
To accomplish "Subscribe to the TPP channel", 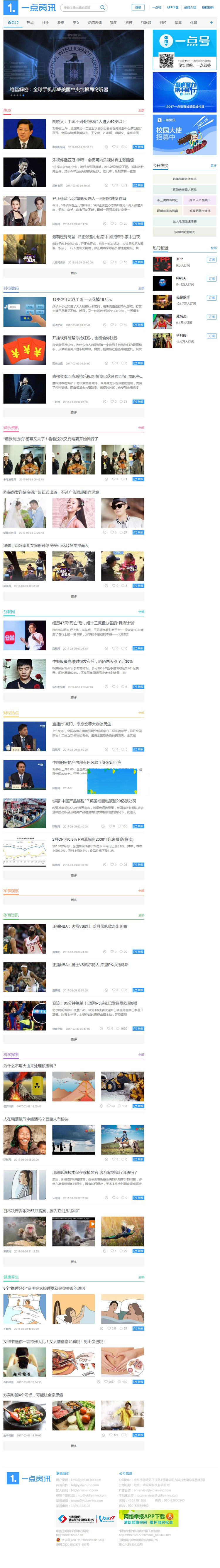I will 211,259.
